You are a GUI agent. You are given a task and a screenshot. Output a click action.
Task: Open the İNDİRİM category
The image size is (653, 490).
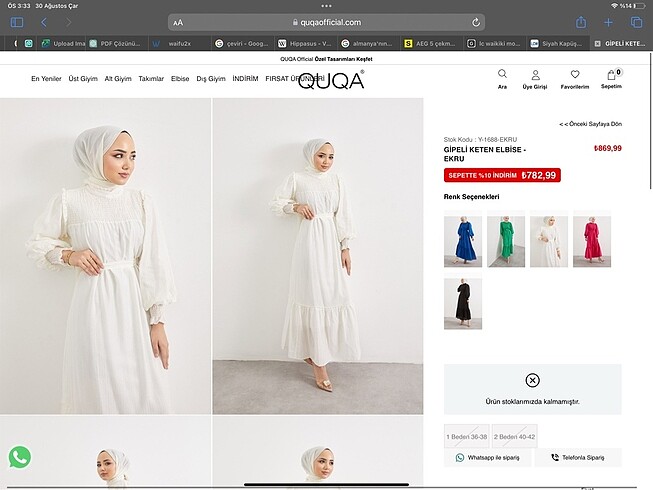[x=245, y=78]
